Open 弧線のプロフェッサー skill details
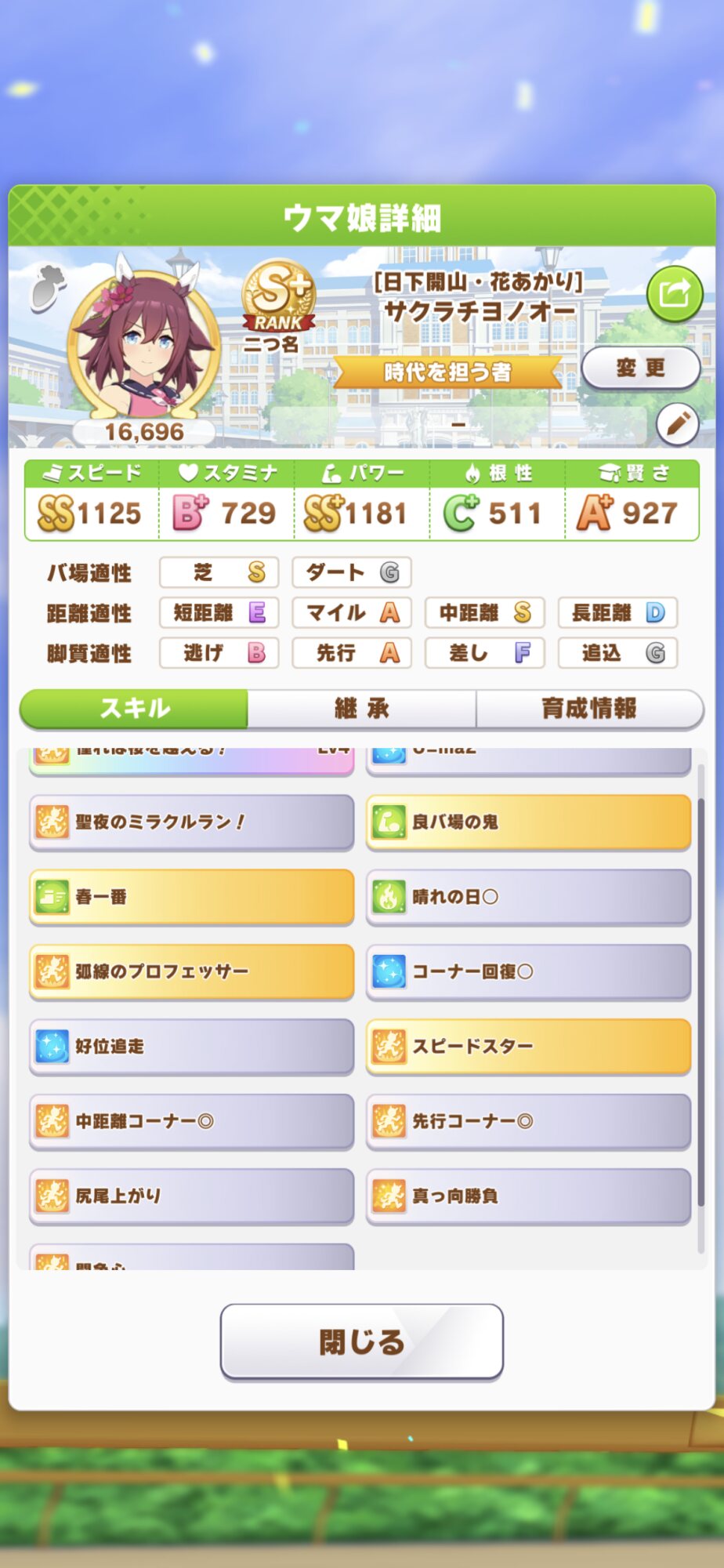The height and width of the screenshot is (1568, 724). point(191,971)
